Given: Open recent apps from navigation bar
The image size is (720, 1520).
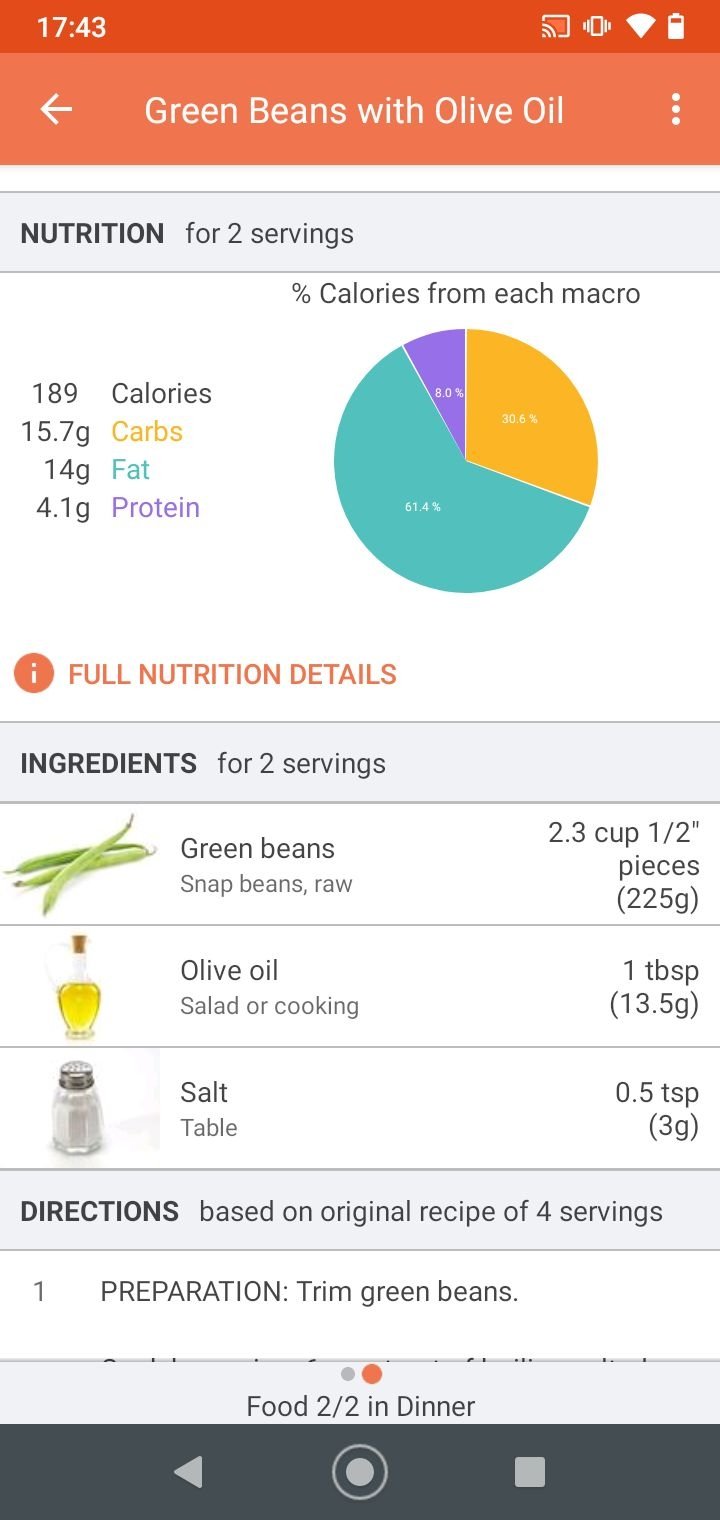Looking at the screenshot, I should click(529, 1472).
